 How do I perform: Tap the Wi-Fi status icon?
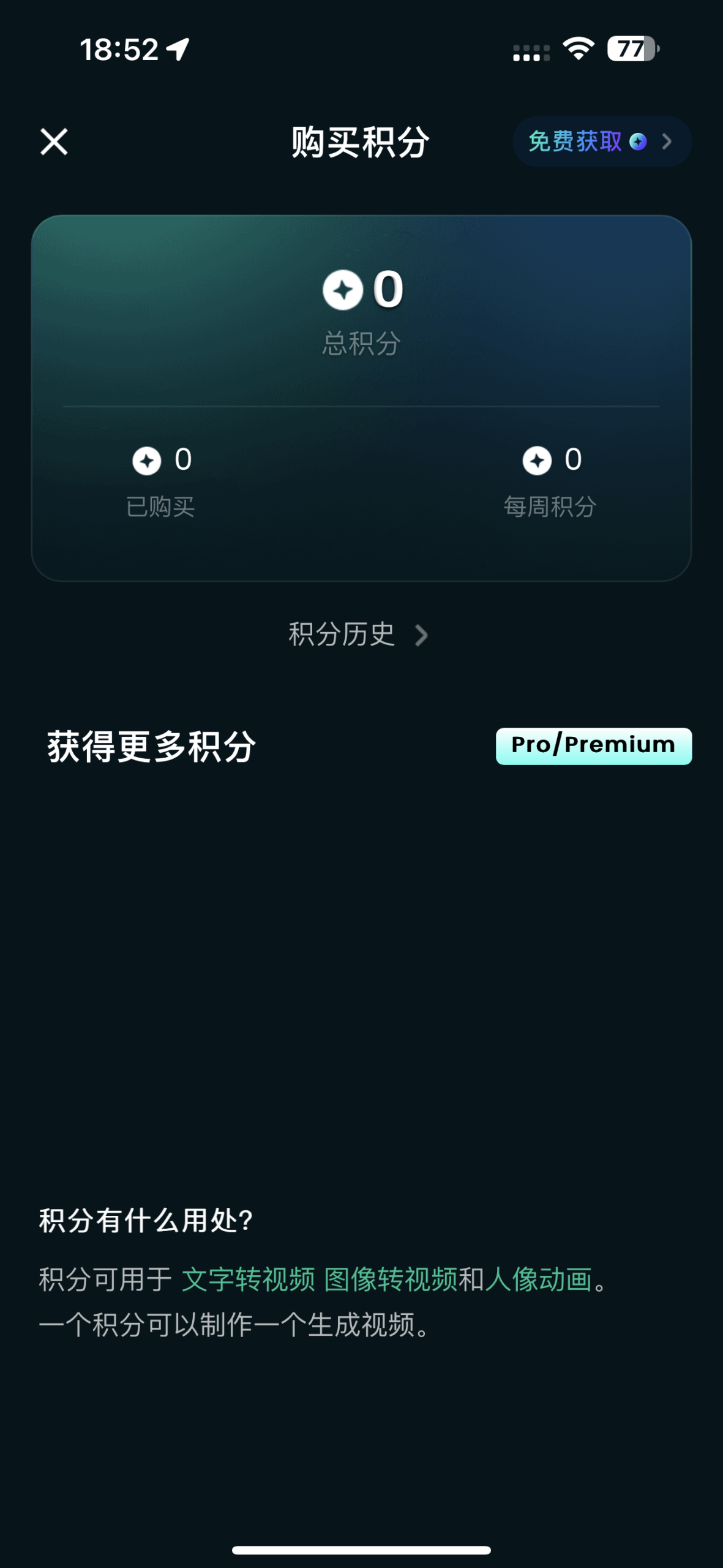tap(578, 50)
